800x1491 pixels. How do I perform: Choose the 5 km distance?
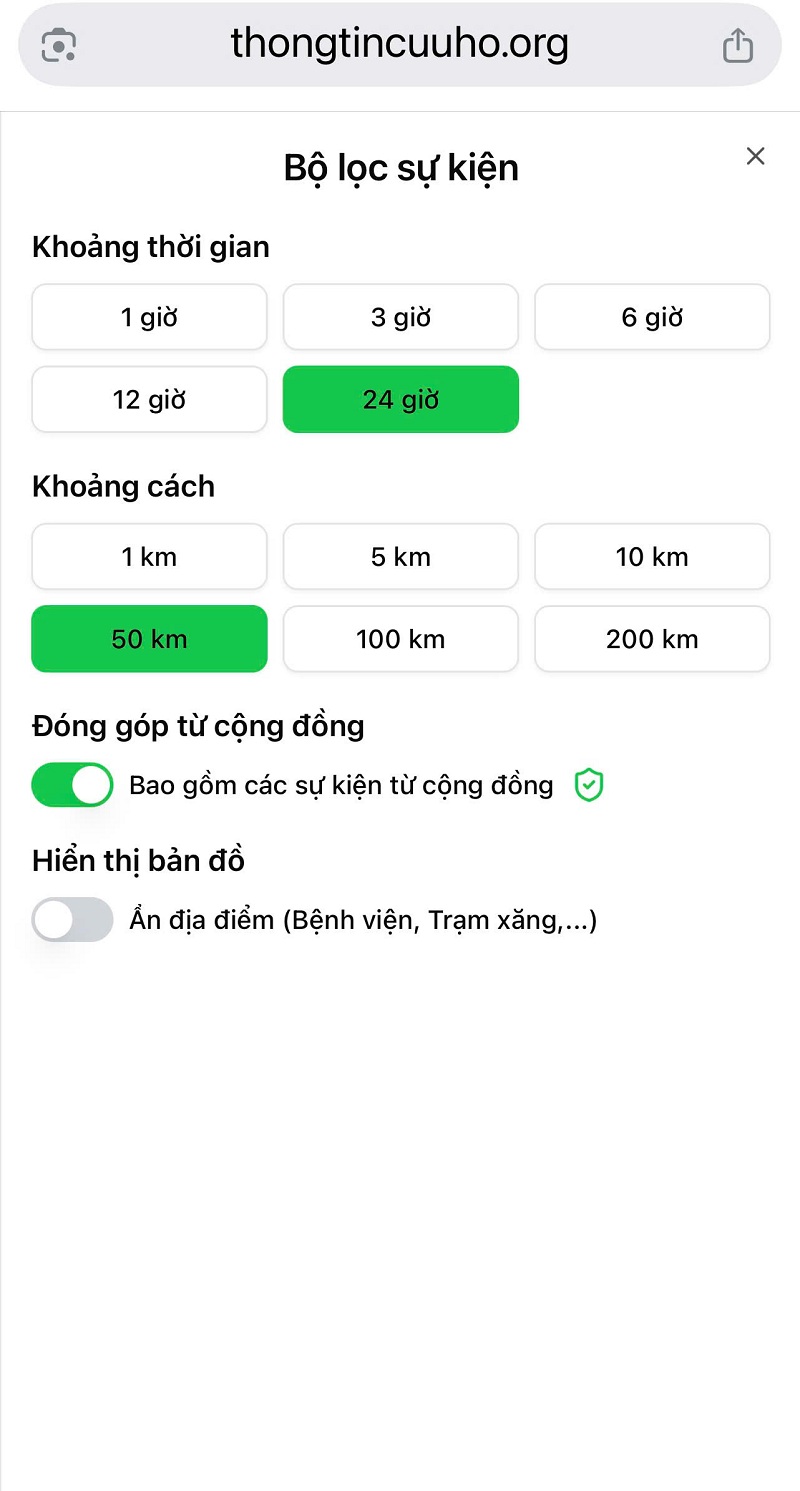point(400,557)
